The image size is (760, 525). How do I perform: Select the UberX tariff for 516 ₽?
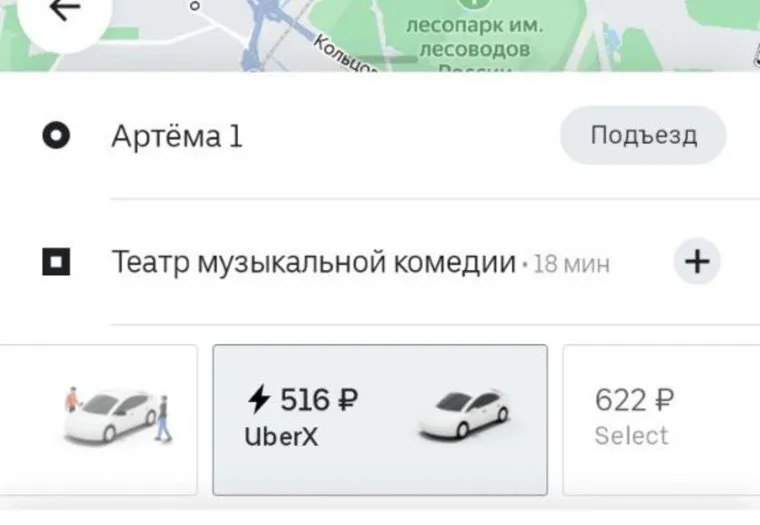379,419
